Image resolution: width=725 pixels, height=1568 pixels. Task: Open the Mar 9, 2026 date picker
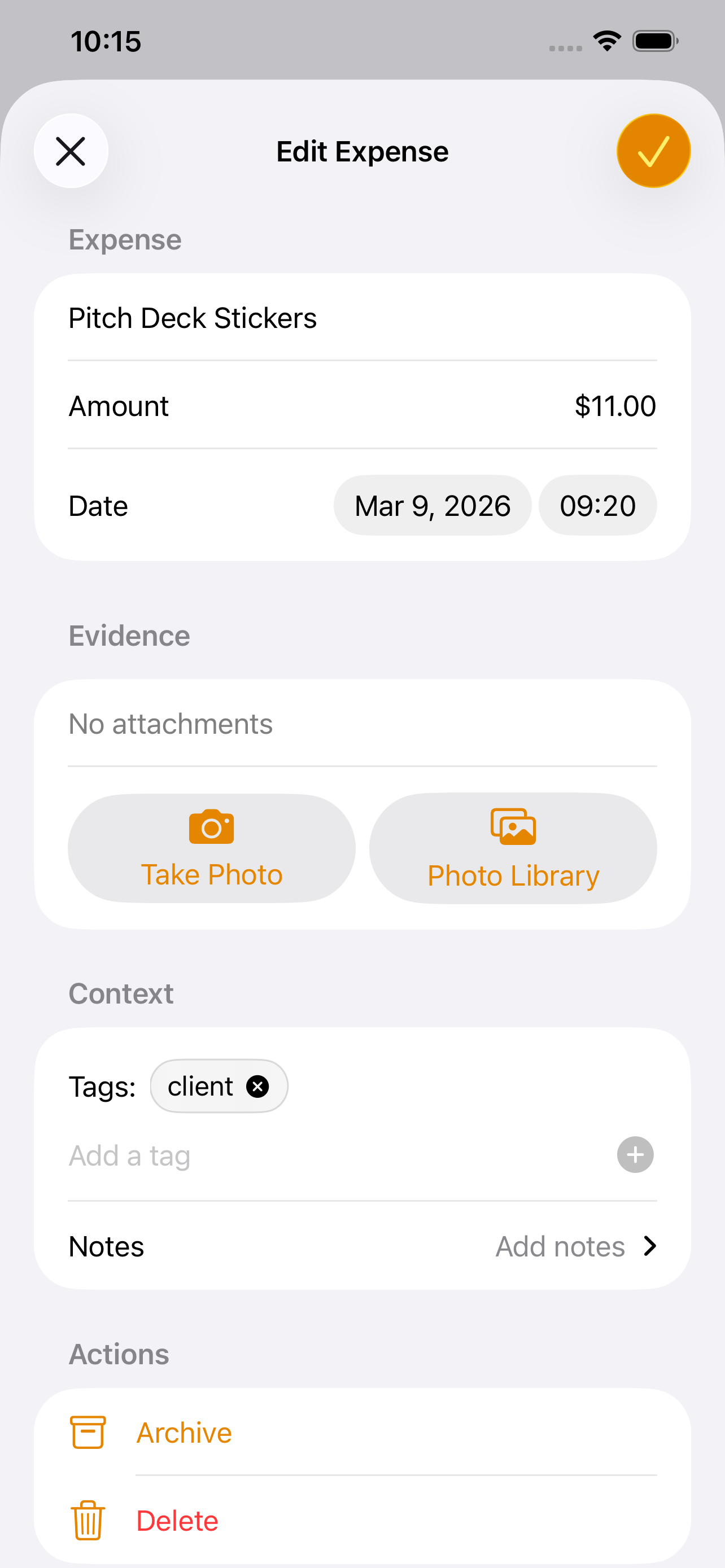(x=432, y=506)
